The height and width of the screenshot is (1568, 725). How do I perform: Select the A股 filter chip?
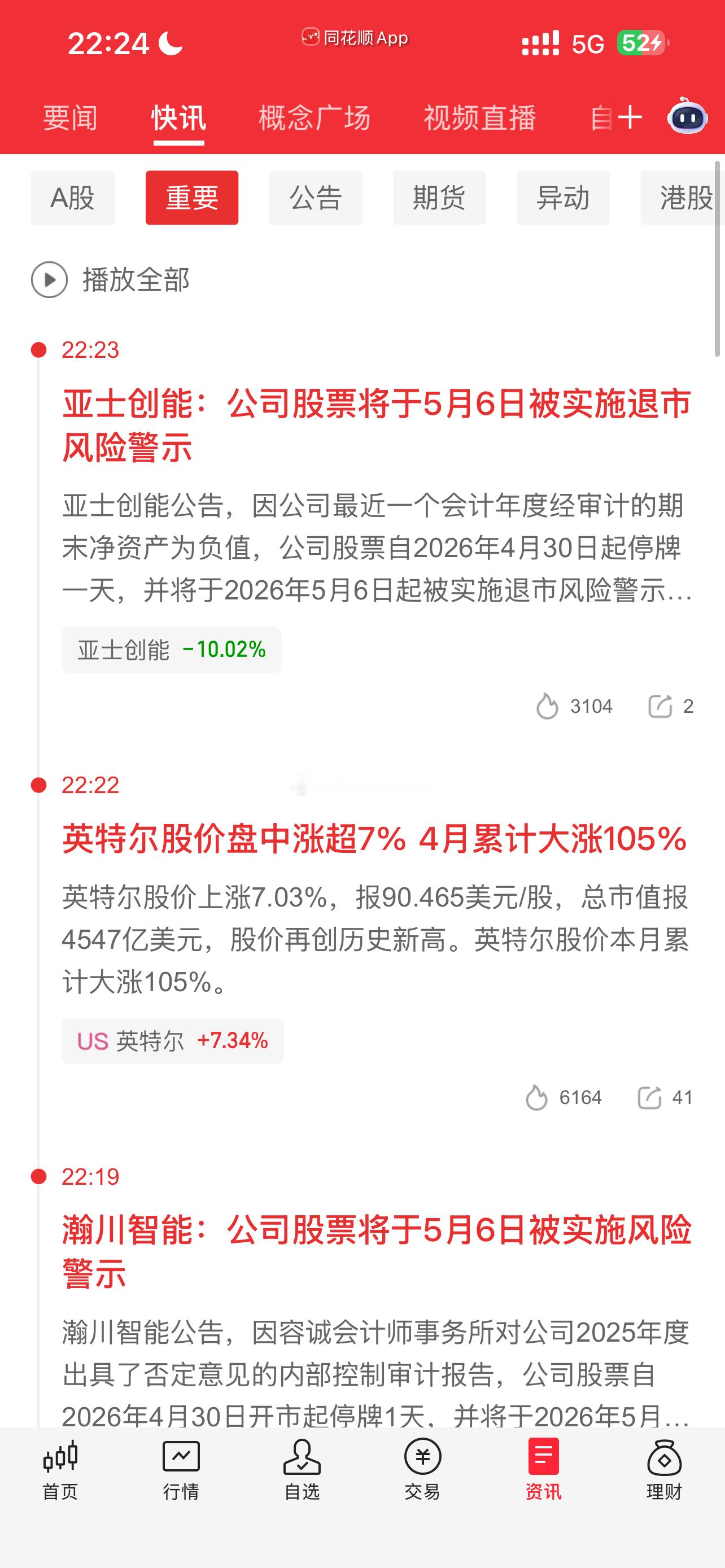(x=72, y=199)
